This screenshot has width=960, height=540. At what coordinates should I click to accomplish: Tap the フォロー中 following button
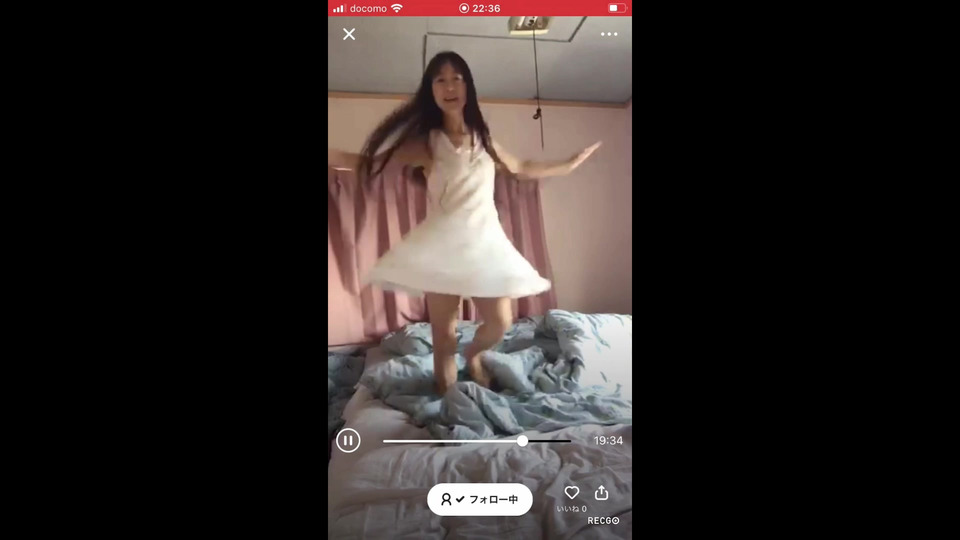(480, 499)
